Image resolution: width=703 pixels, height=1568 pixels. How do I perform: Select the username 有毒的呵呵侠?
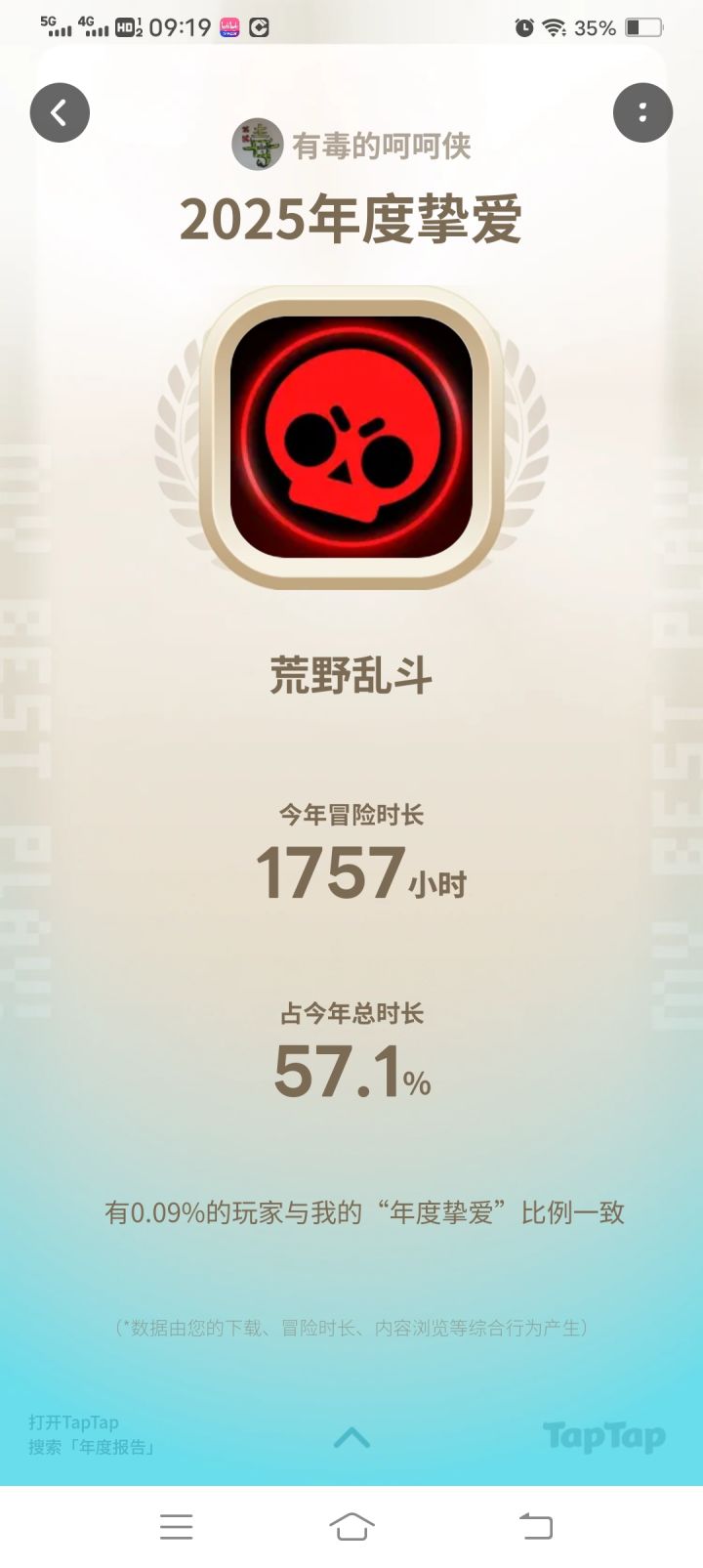click(x=381, y=147)
